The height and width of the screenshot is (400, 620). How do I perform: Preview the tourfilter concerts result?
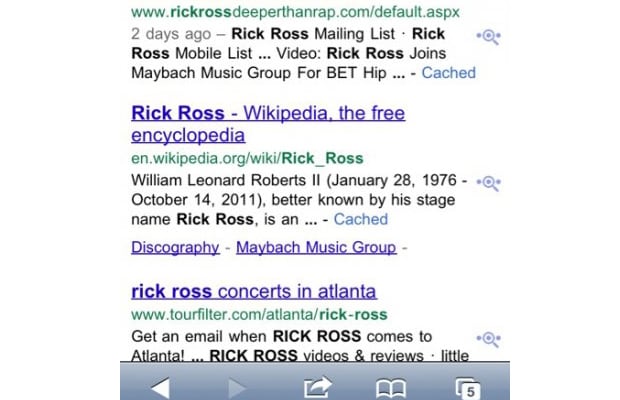pos(488,338)
